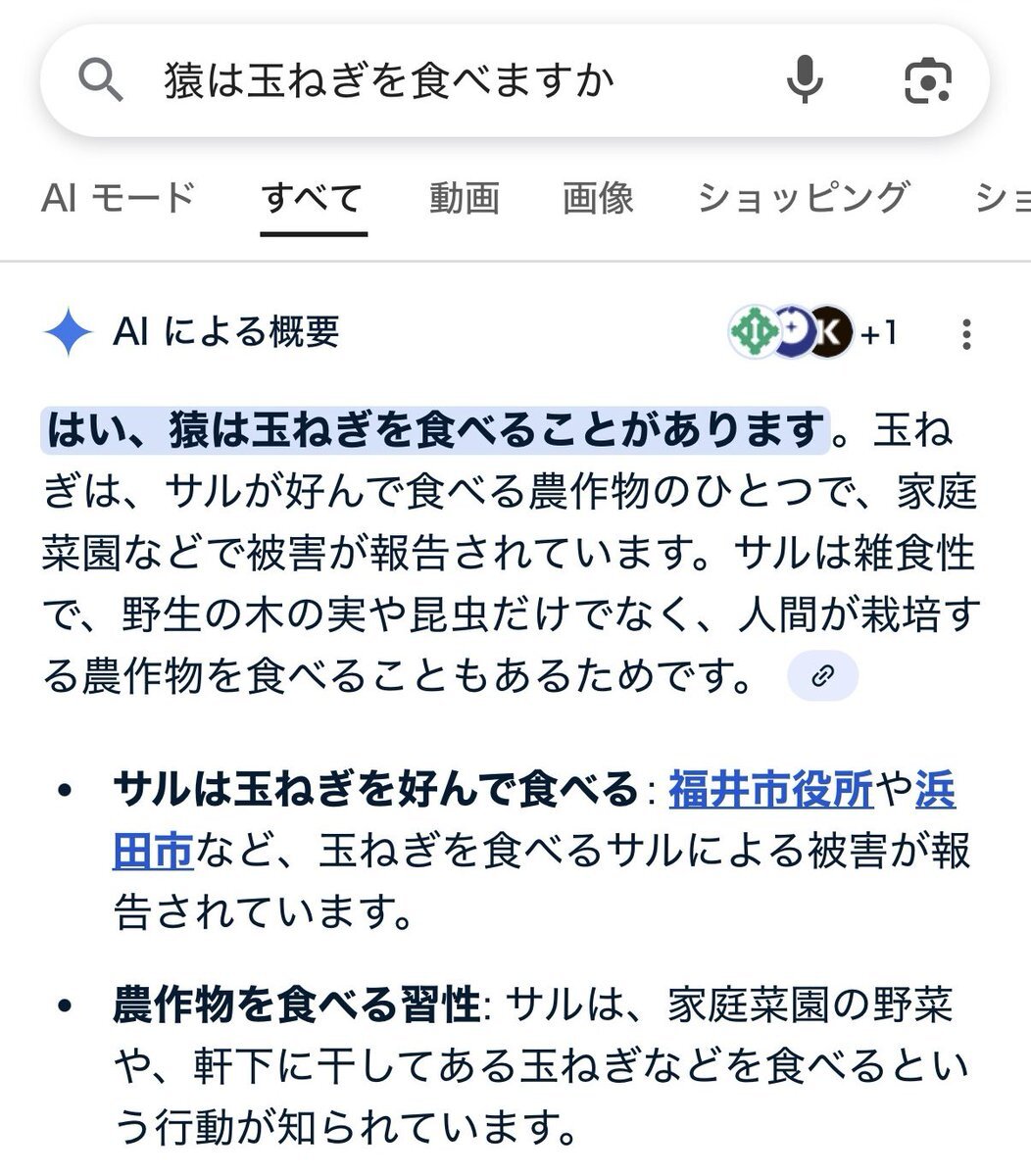This screenshot has height=1176, width=1031.
Task: Open Google Lens camera search
Action: (x=926, y=80)
